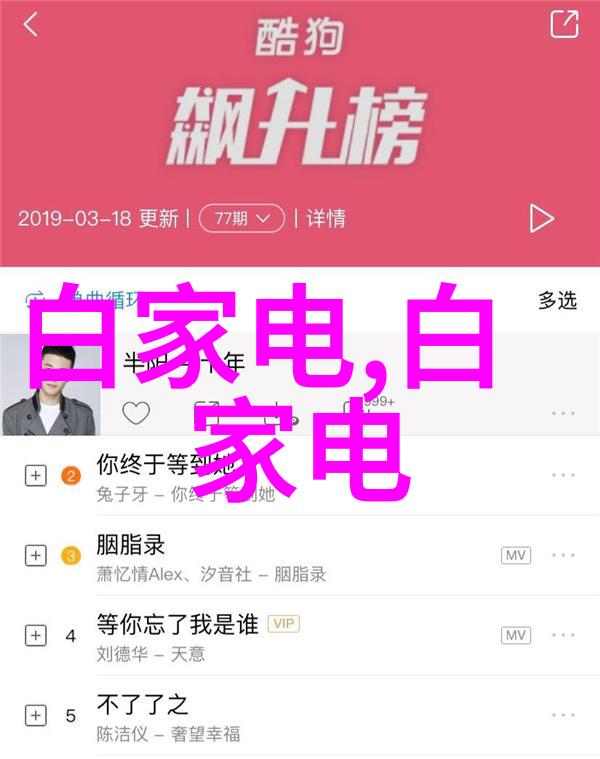
Task: Open the 77期 issue dropdown
Action: (241, 217)
